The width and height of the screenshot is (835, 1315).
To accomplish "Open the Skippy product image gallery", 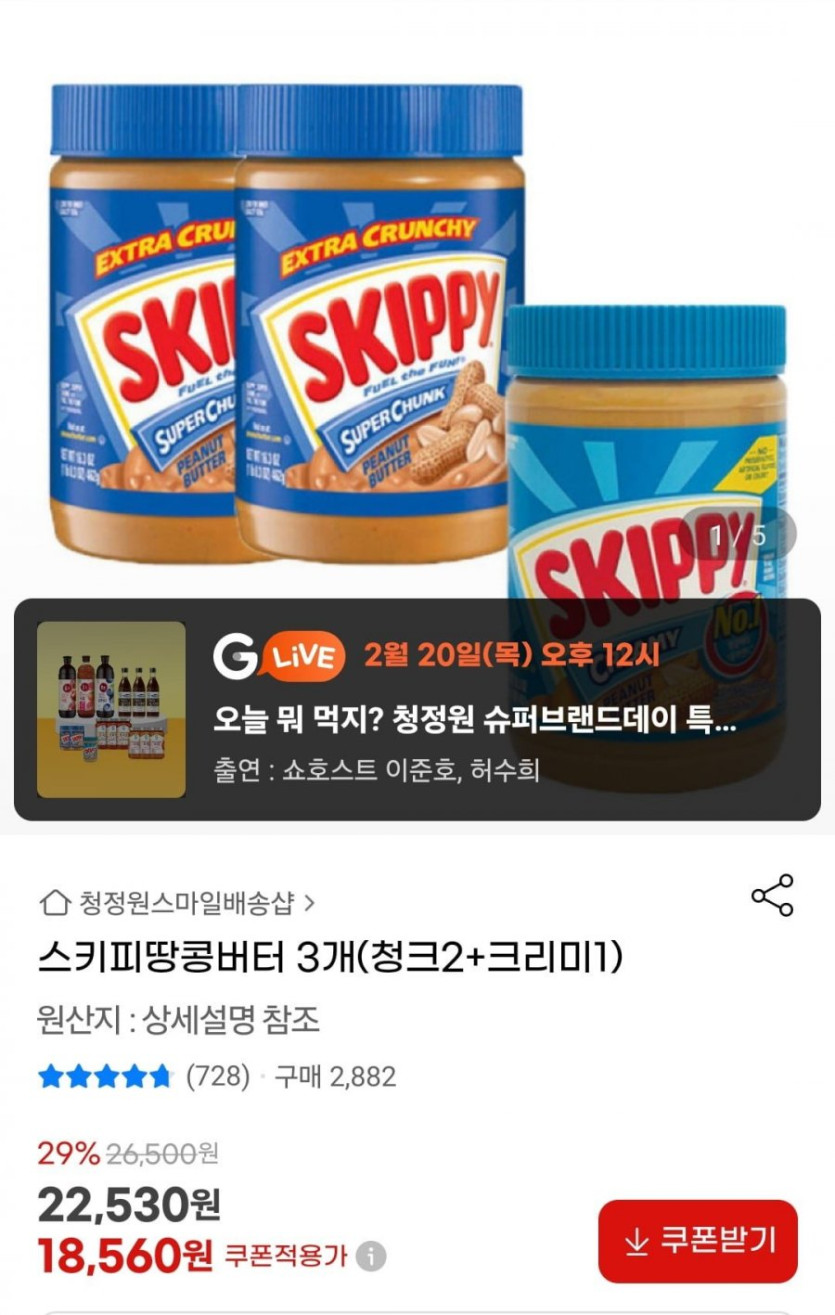I will tap(417, 300).
